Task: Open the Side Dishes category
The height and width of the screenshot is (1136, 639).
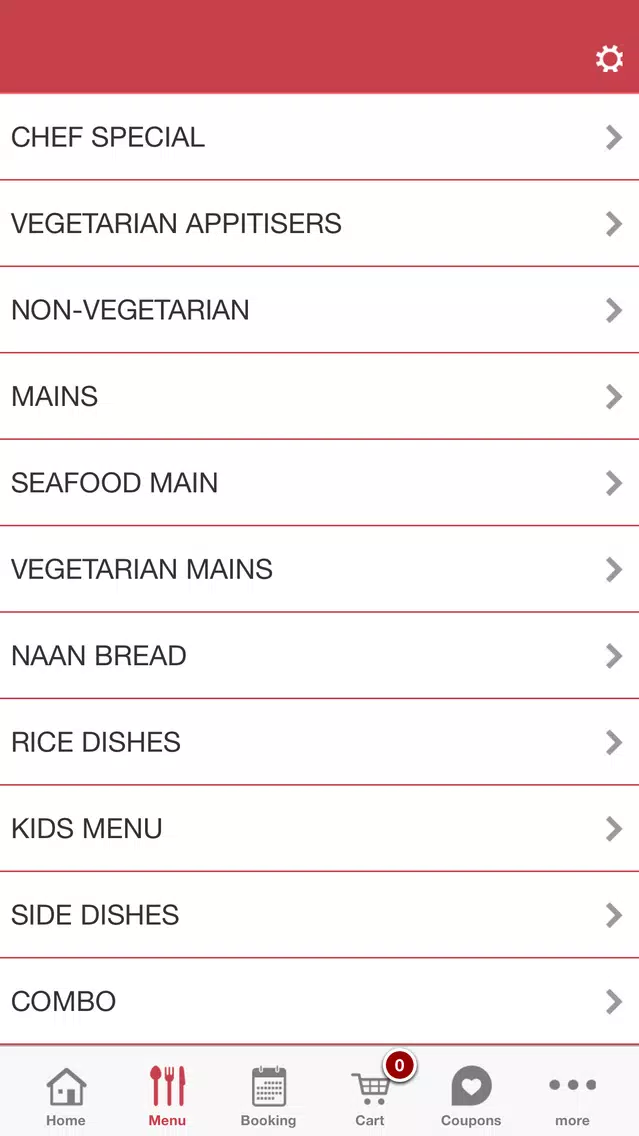Action: pyautogui.click(x=320, y=914)
